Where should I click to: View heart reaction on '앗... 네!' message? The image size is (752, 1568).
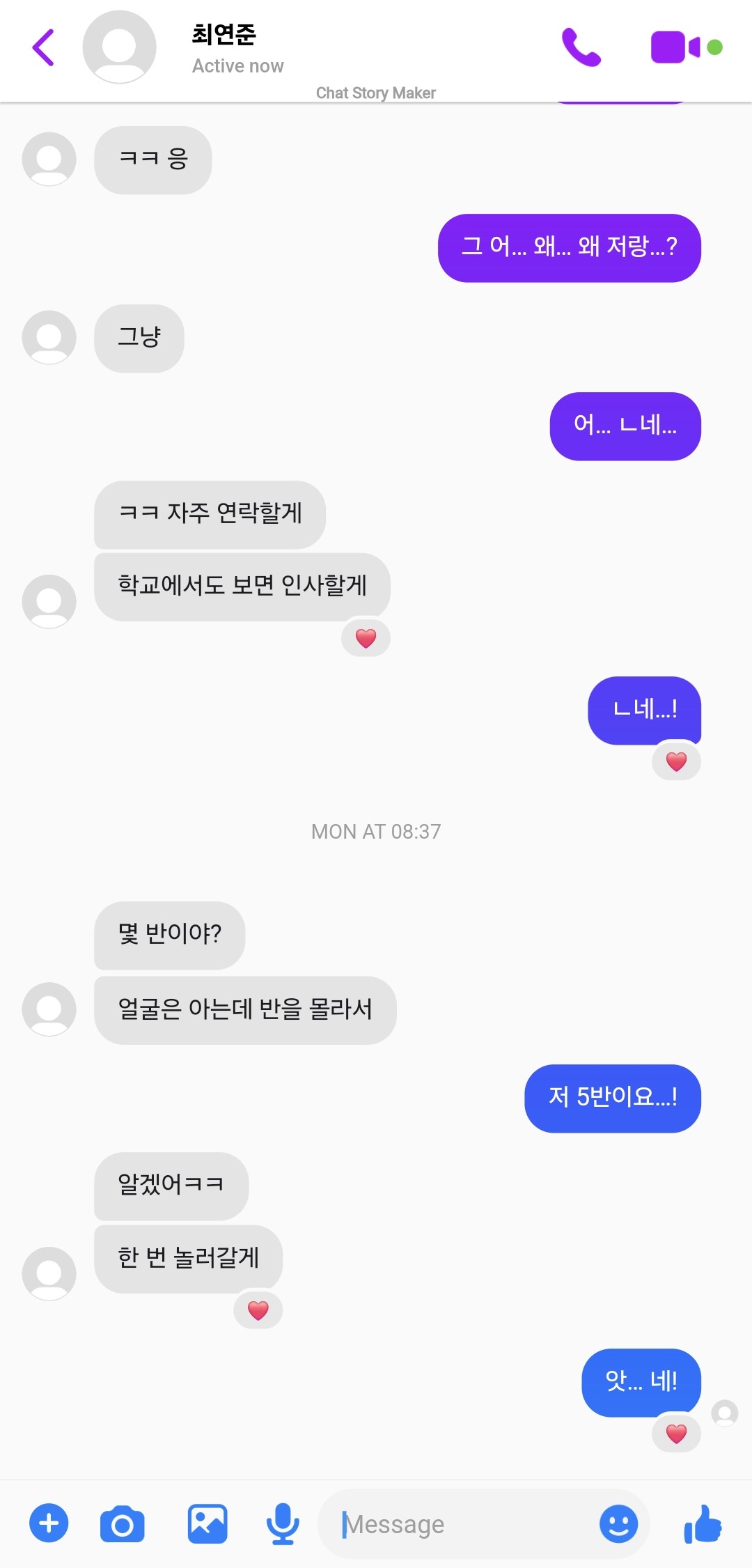pos(676,1434)
